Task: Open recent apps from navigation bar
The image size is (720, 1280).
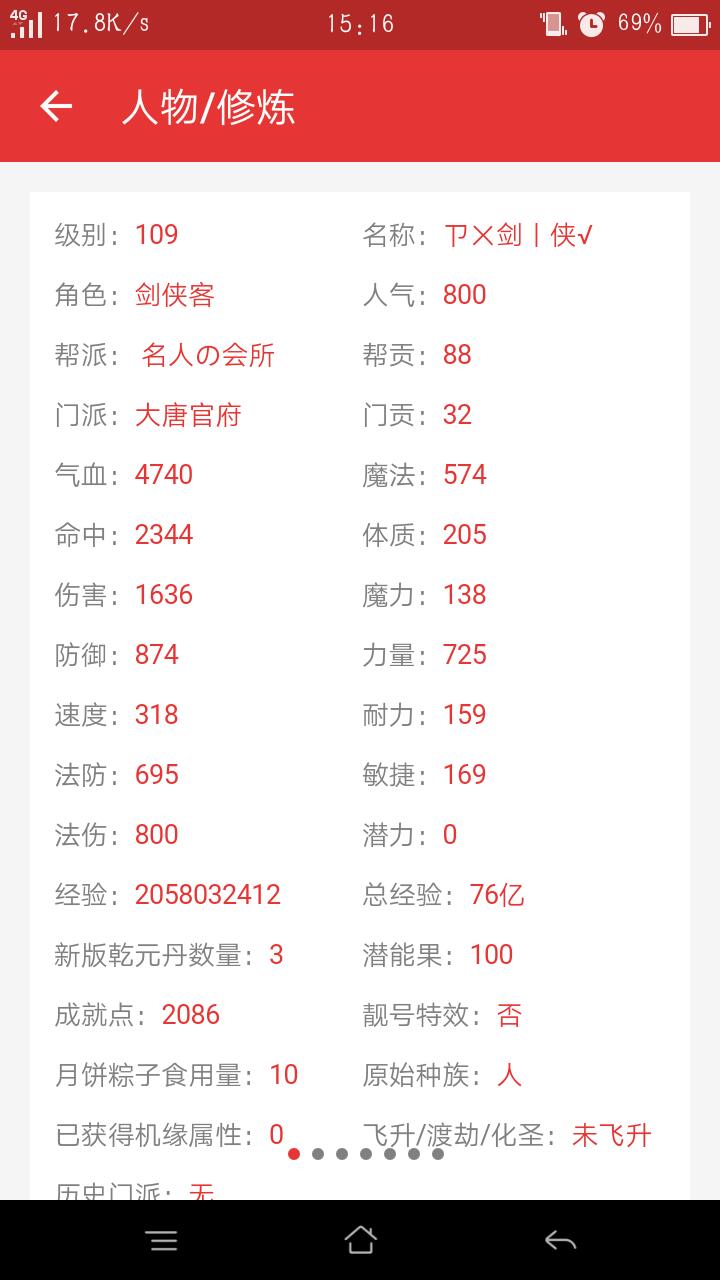Action: pyautogui.click(x=161, y=1241)
